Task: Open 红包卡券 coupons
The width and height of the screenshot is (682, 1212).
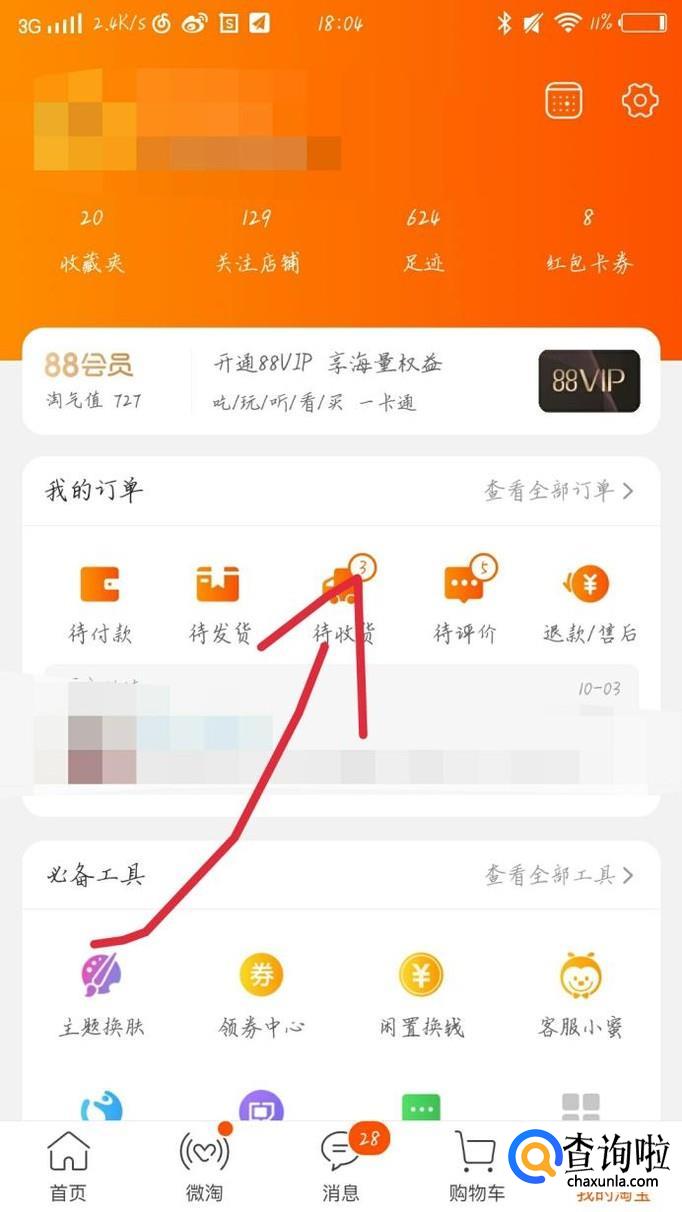Action: pos(589,241)
